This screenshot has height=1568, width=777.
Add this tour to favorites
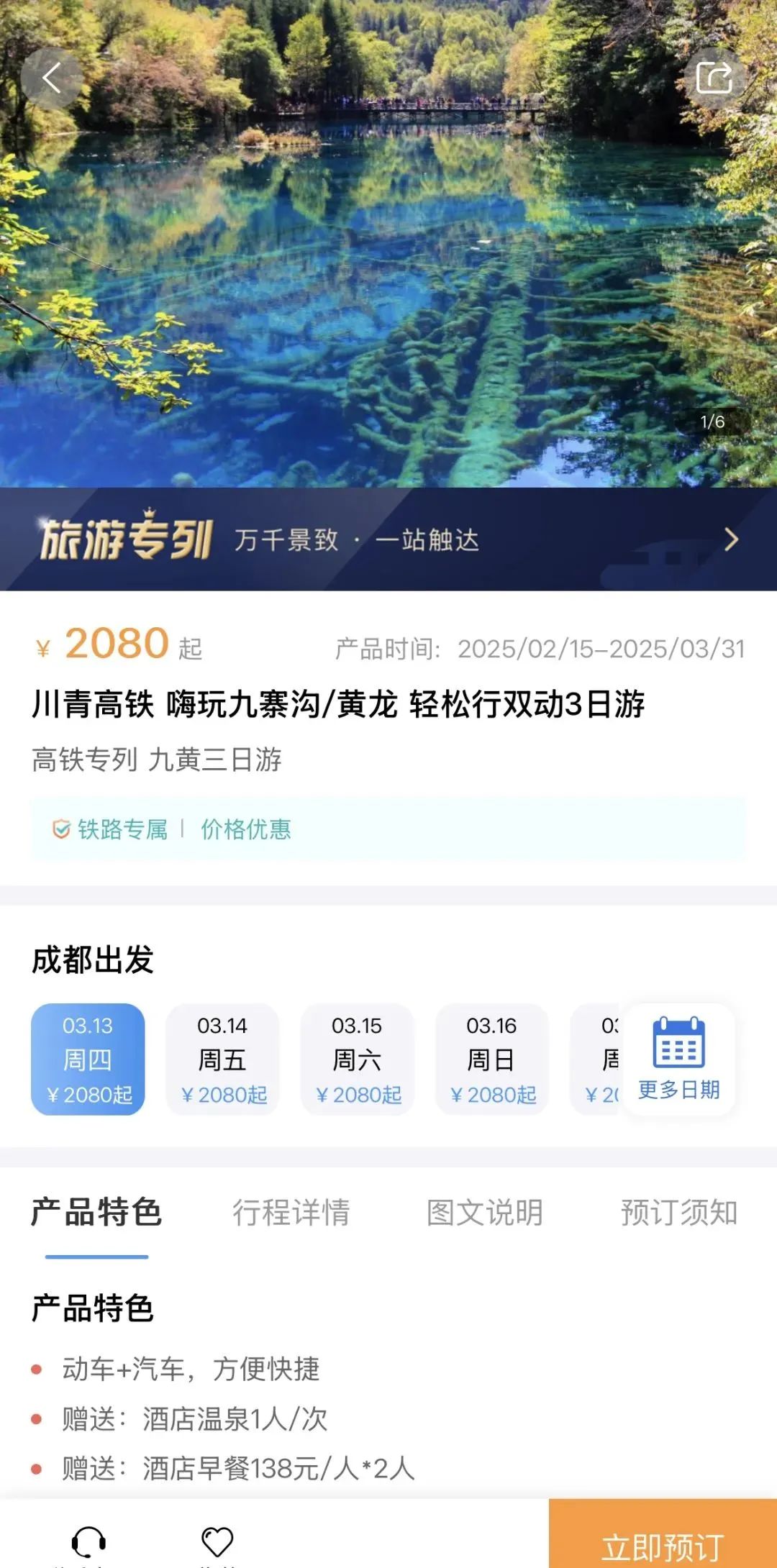[x=217, y=1543]
